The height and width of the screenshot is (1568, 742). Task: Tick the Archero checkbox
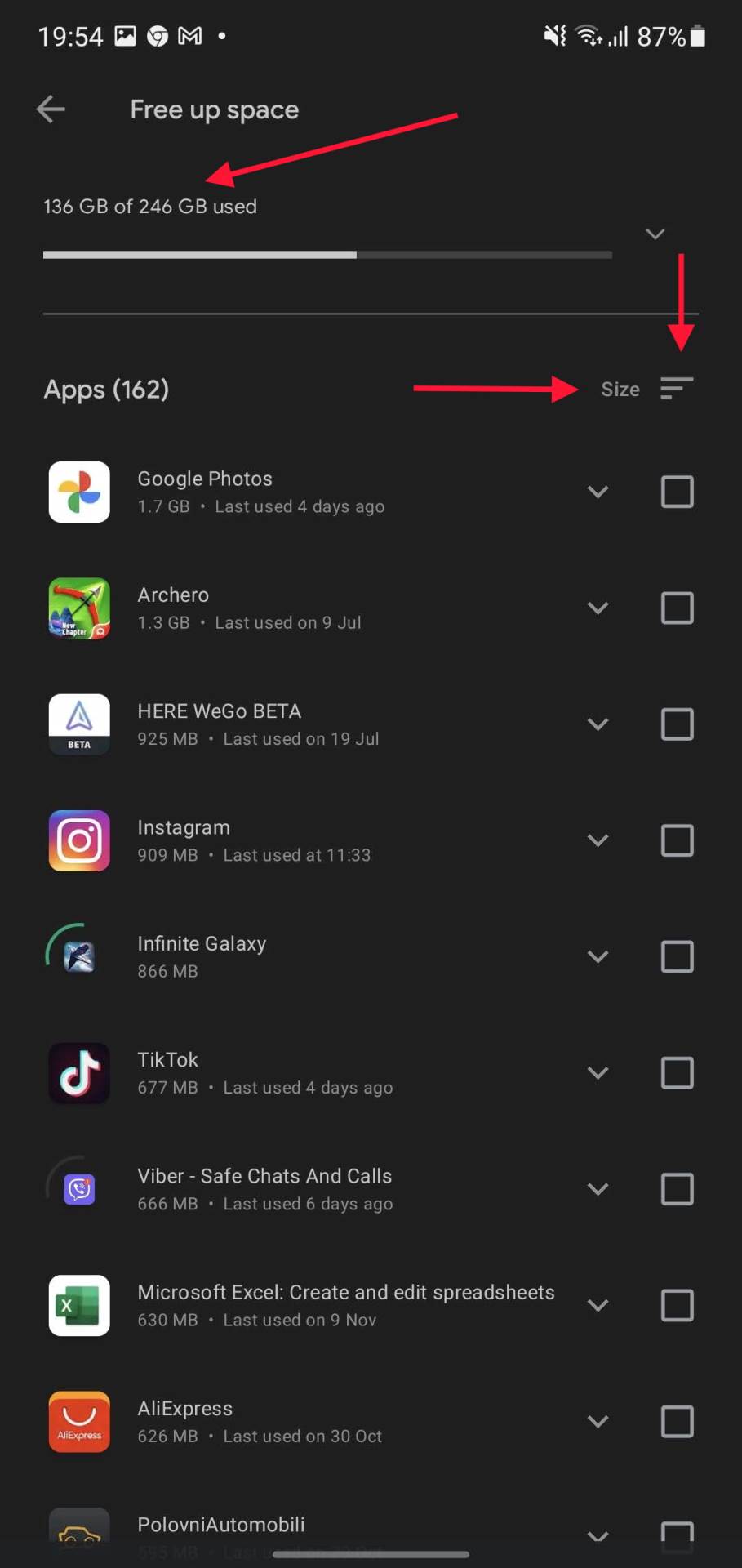tap(677, 608)
